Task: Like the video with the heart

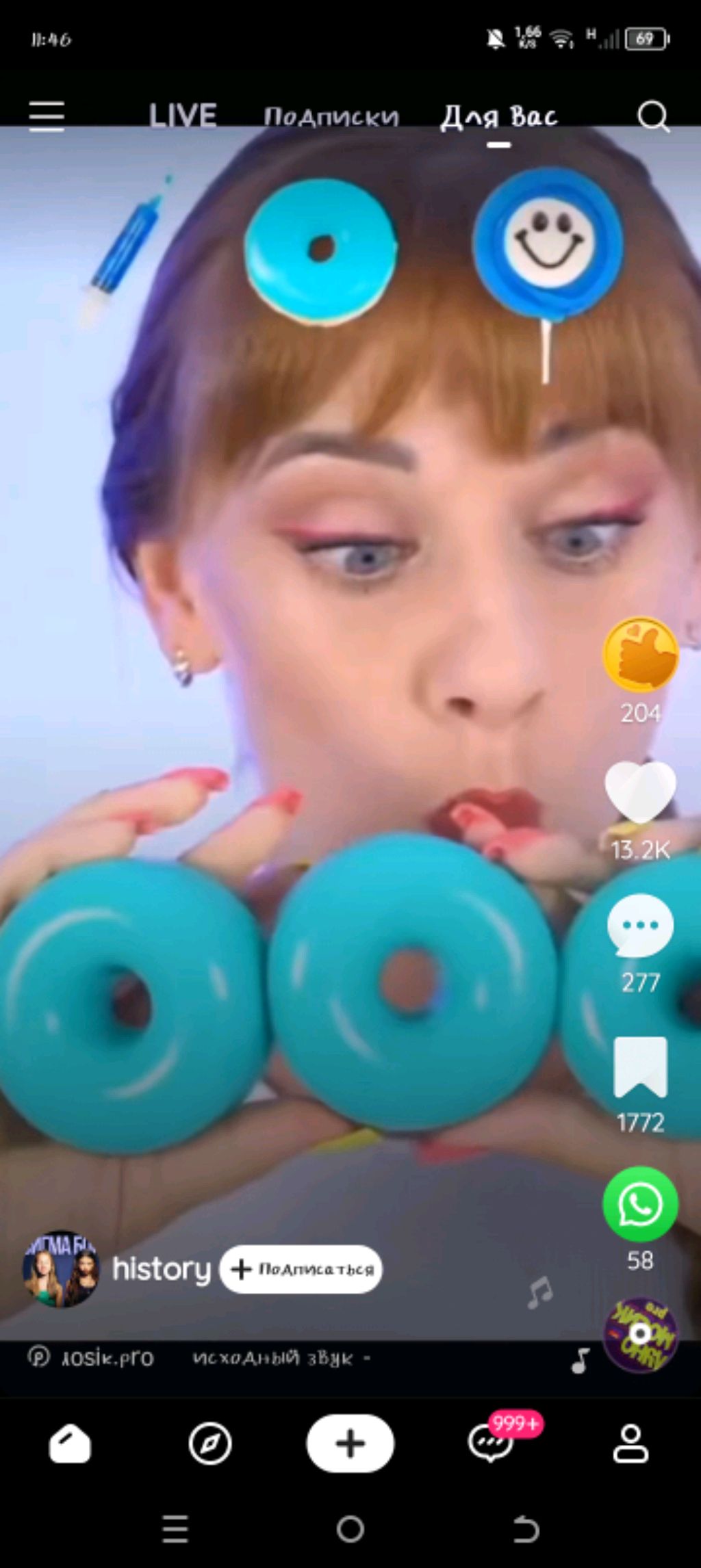Action: (640, 794)
